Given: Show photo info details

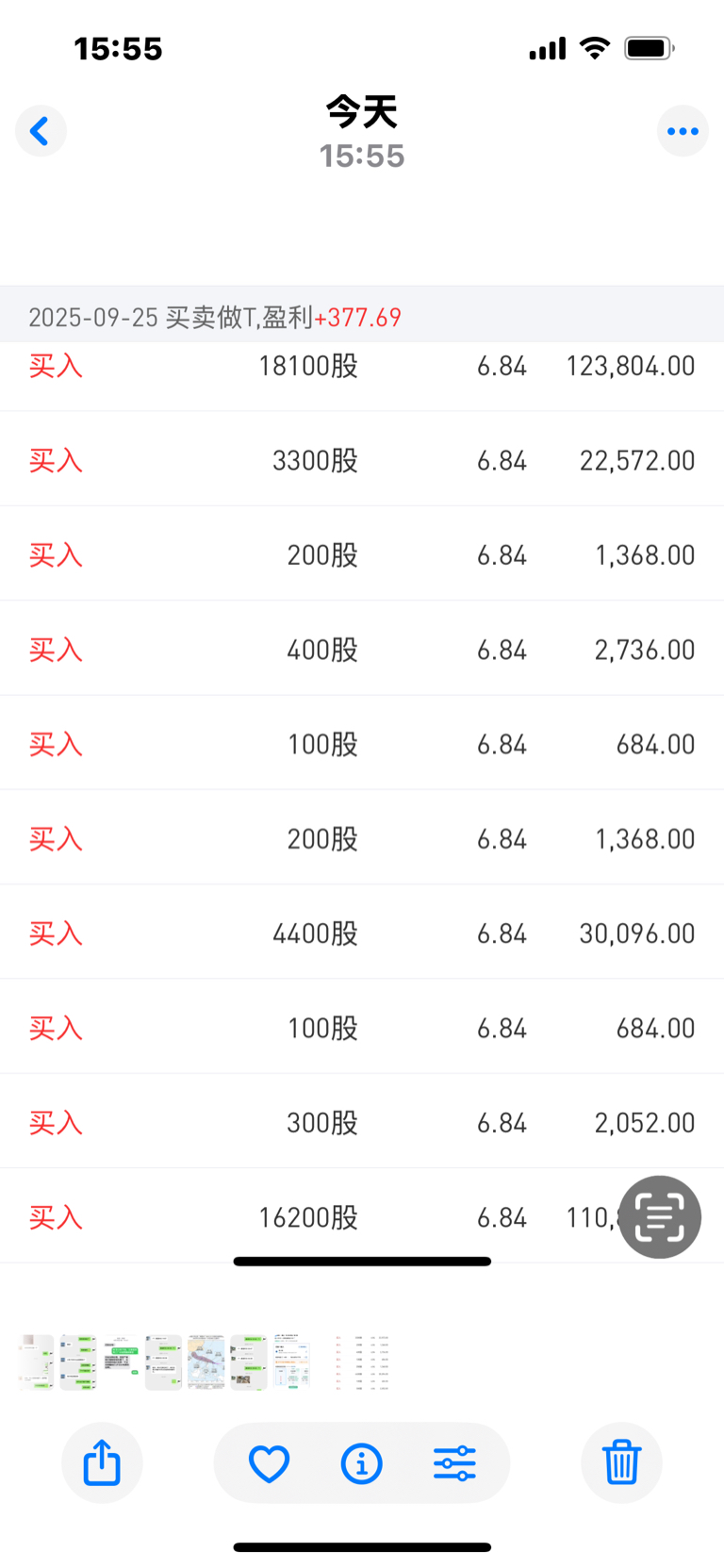Looking at the screenshot, I should pyautogui.click(x=361, y=1463).
